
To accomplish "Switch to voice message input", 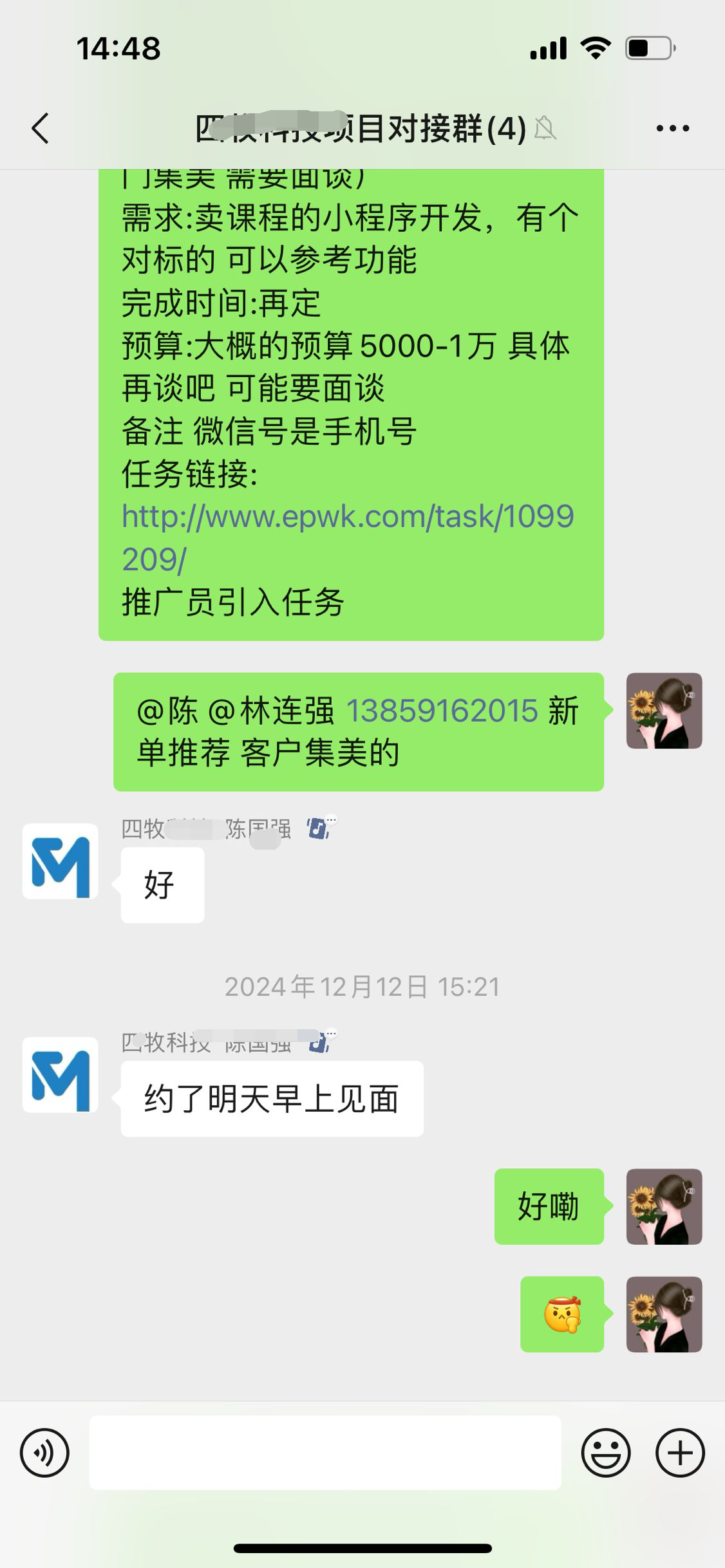I will (44, 1452).
